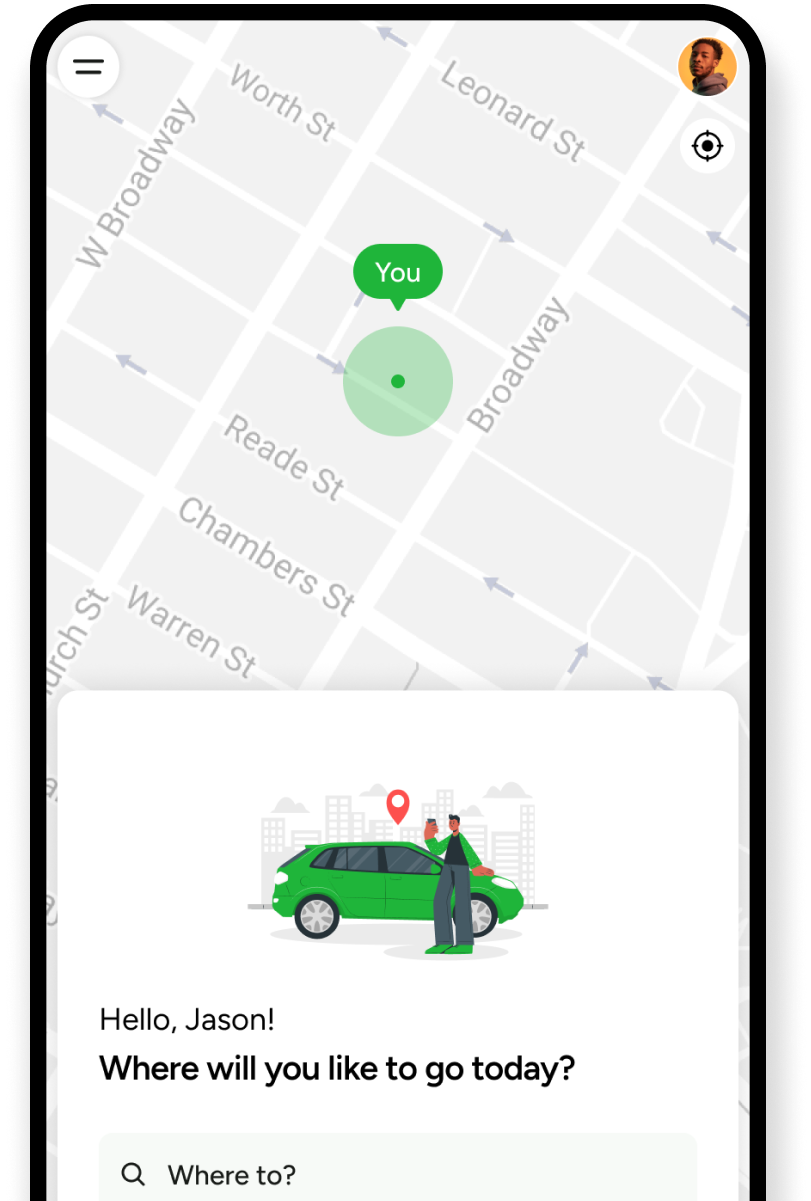Open the hamburger menu button
Image resolution: width=811 pixels, height=1201 pixels.
pyautogui.click(x=88, y=67)
